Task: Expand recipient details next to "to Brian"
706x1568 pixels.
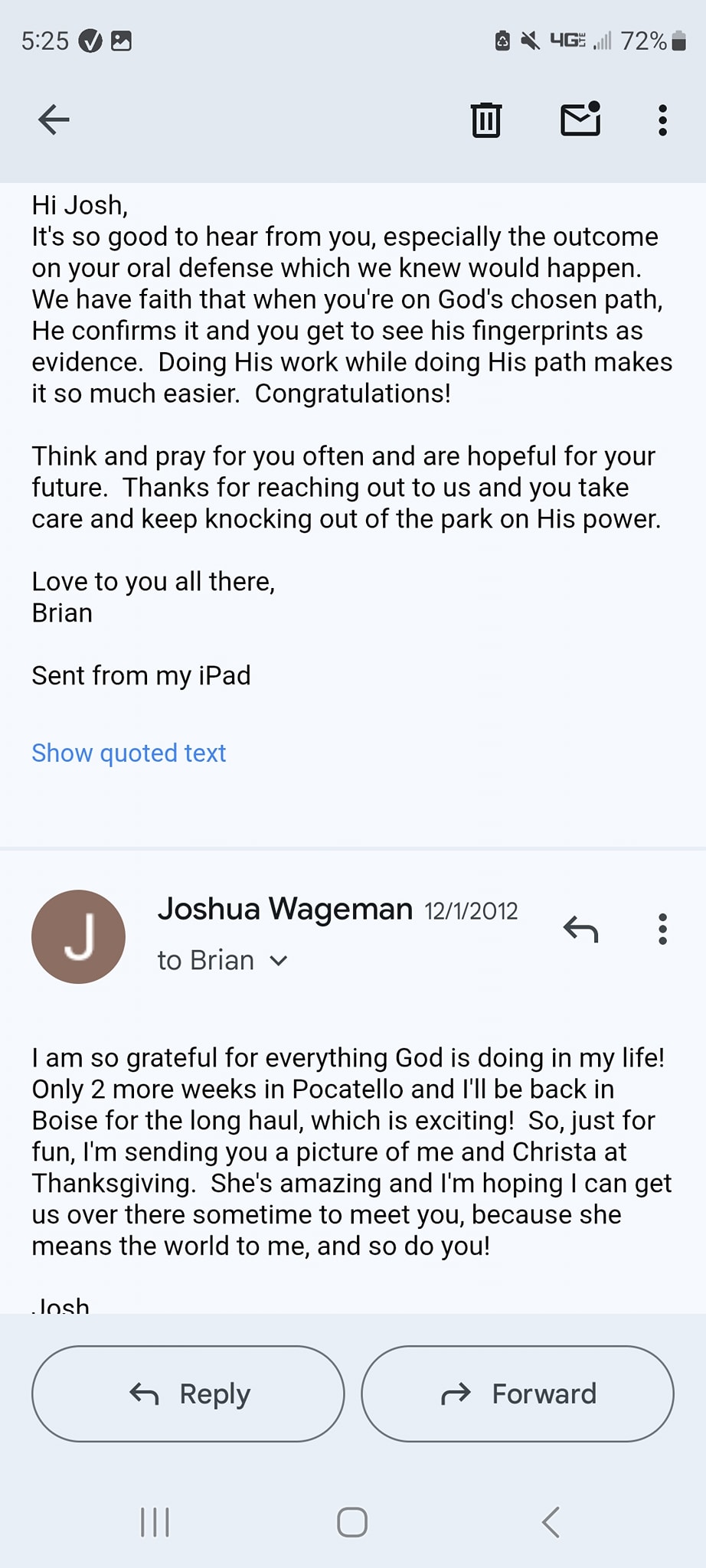Action: tap(279, 961)
